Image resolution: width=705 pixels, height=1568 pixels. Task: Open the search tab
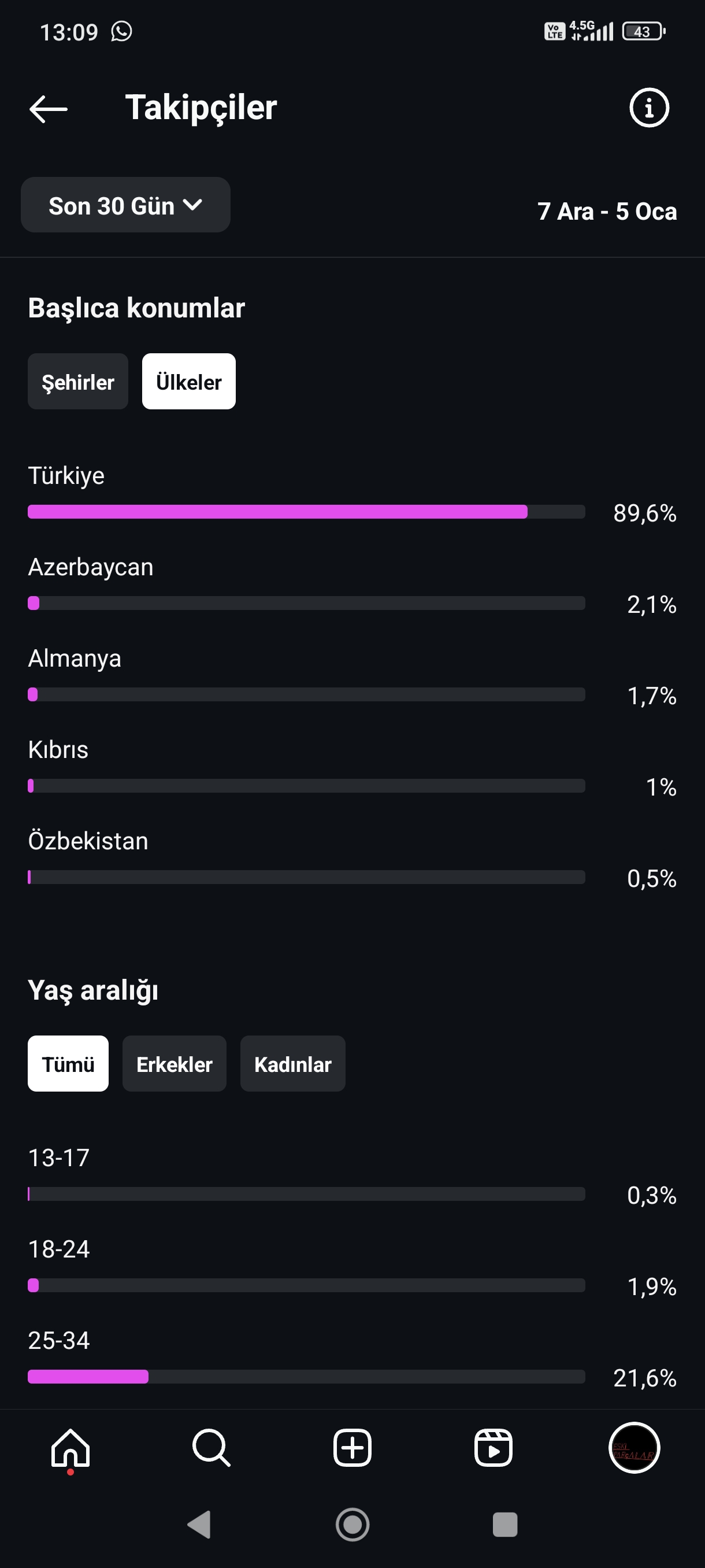coord(211,1448)
